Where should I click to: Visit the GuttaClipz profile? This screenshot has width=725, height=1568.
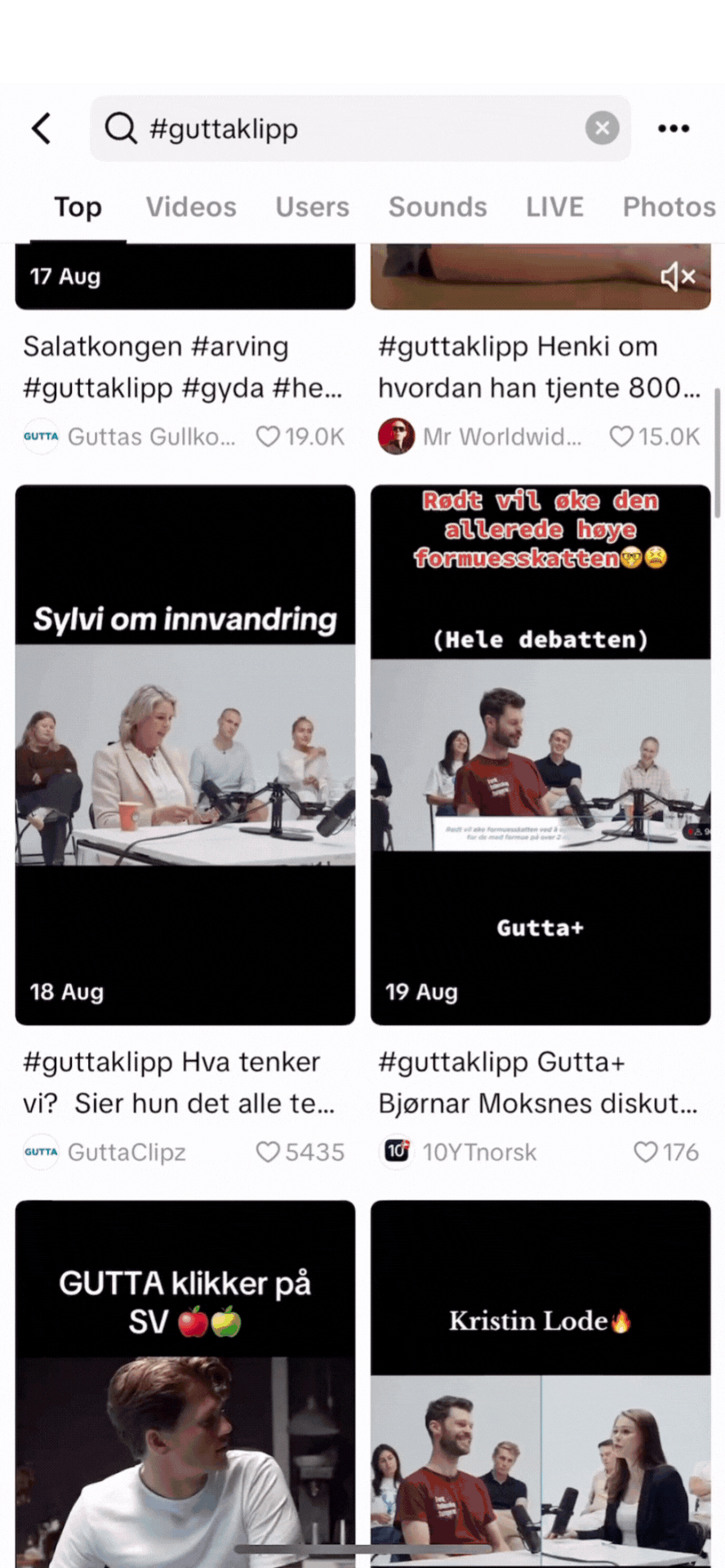(x=127, y=1152)
